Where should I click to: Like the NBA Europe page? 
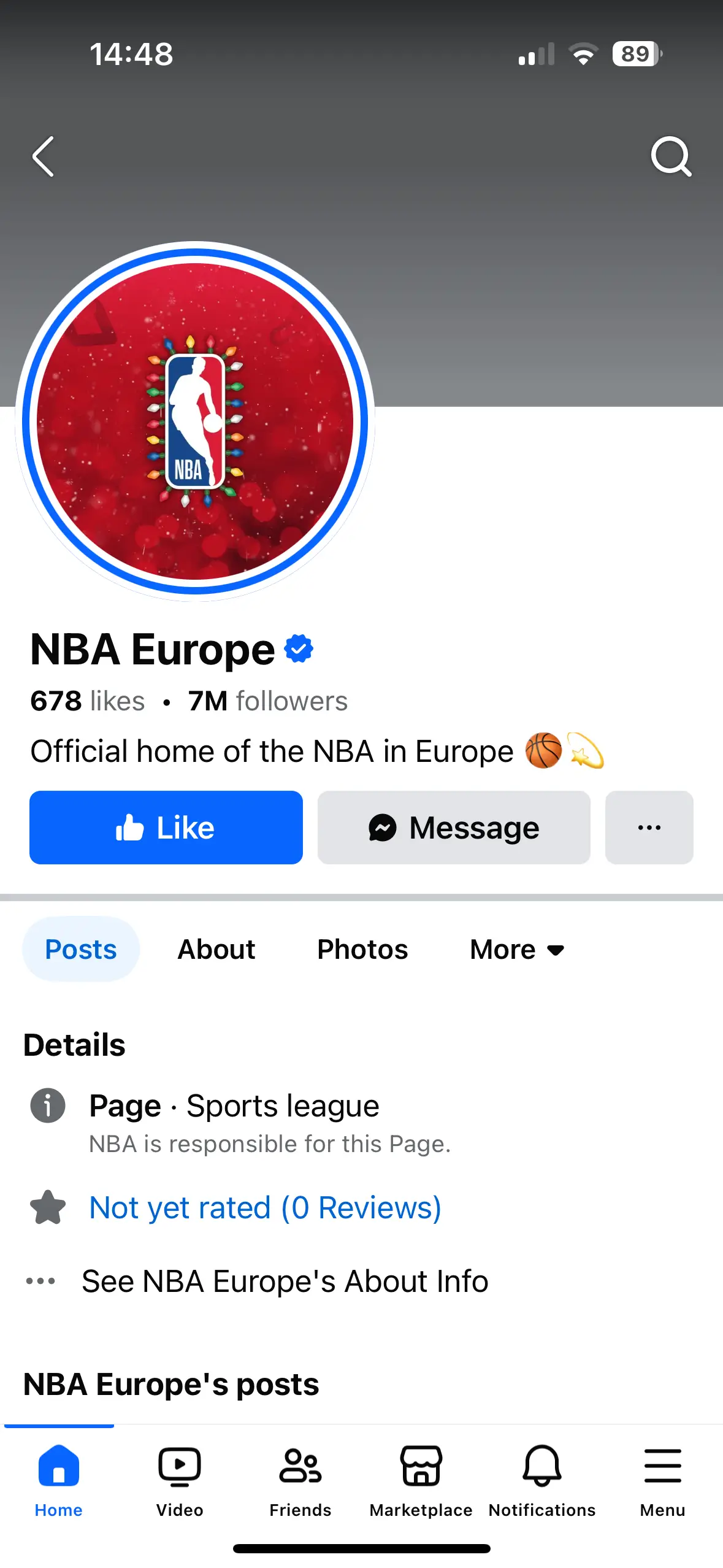click(x=166, y=827)
